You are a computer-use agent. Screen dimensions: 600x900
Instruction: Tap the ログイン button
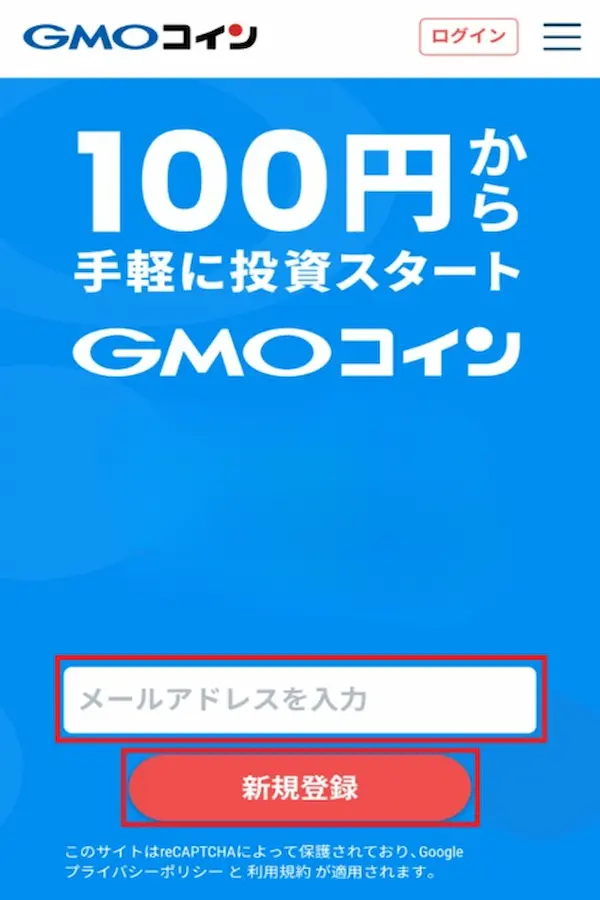468,37
